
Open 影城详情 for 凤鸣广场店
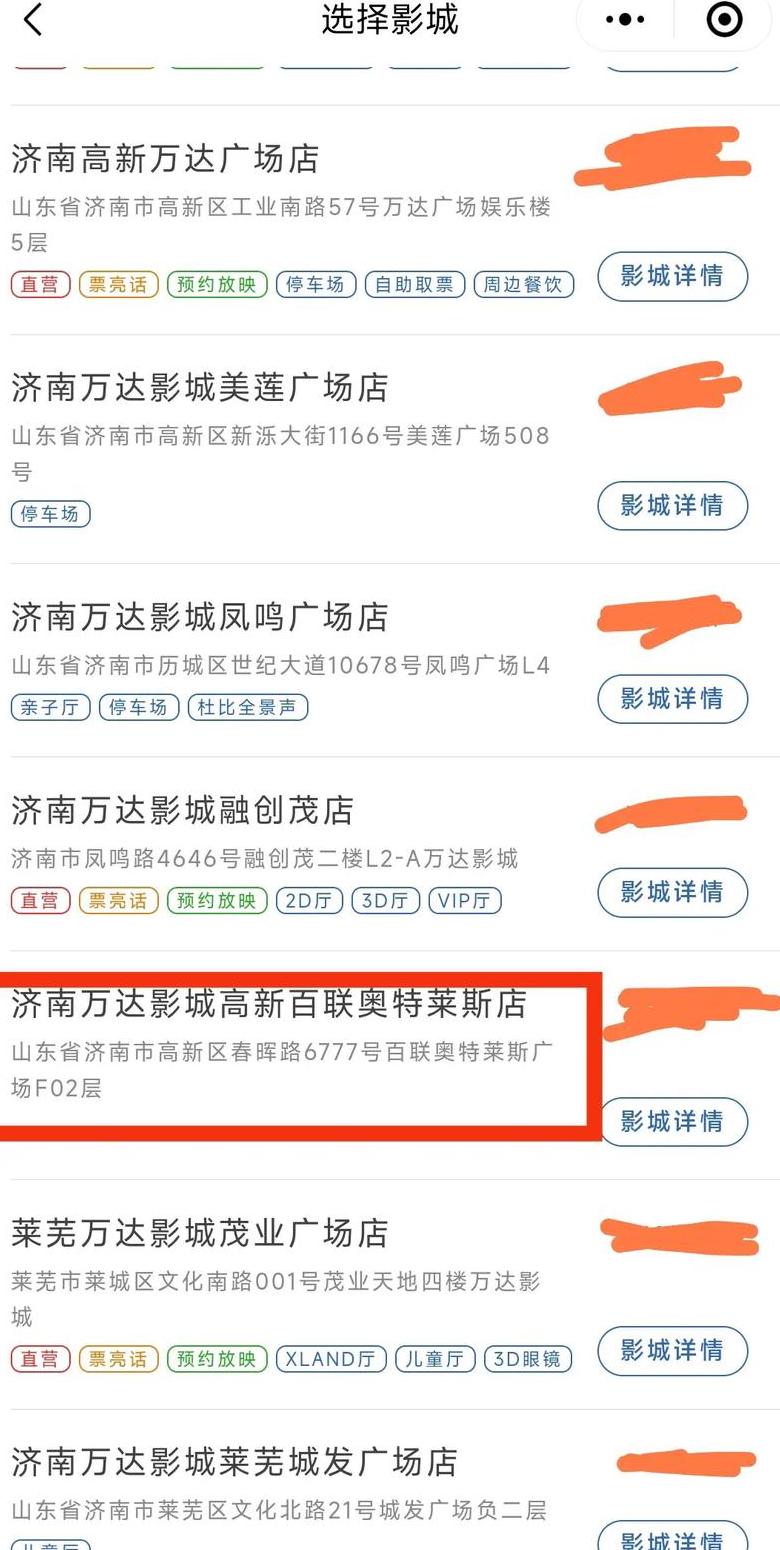672,699
